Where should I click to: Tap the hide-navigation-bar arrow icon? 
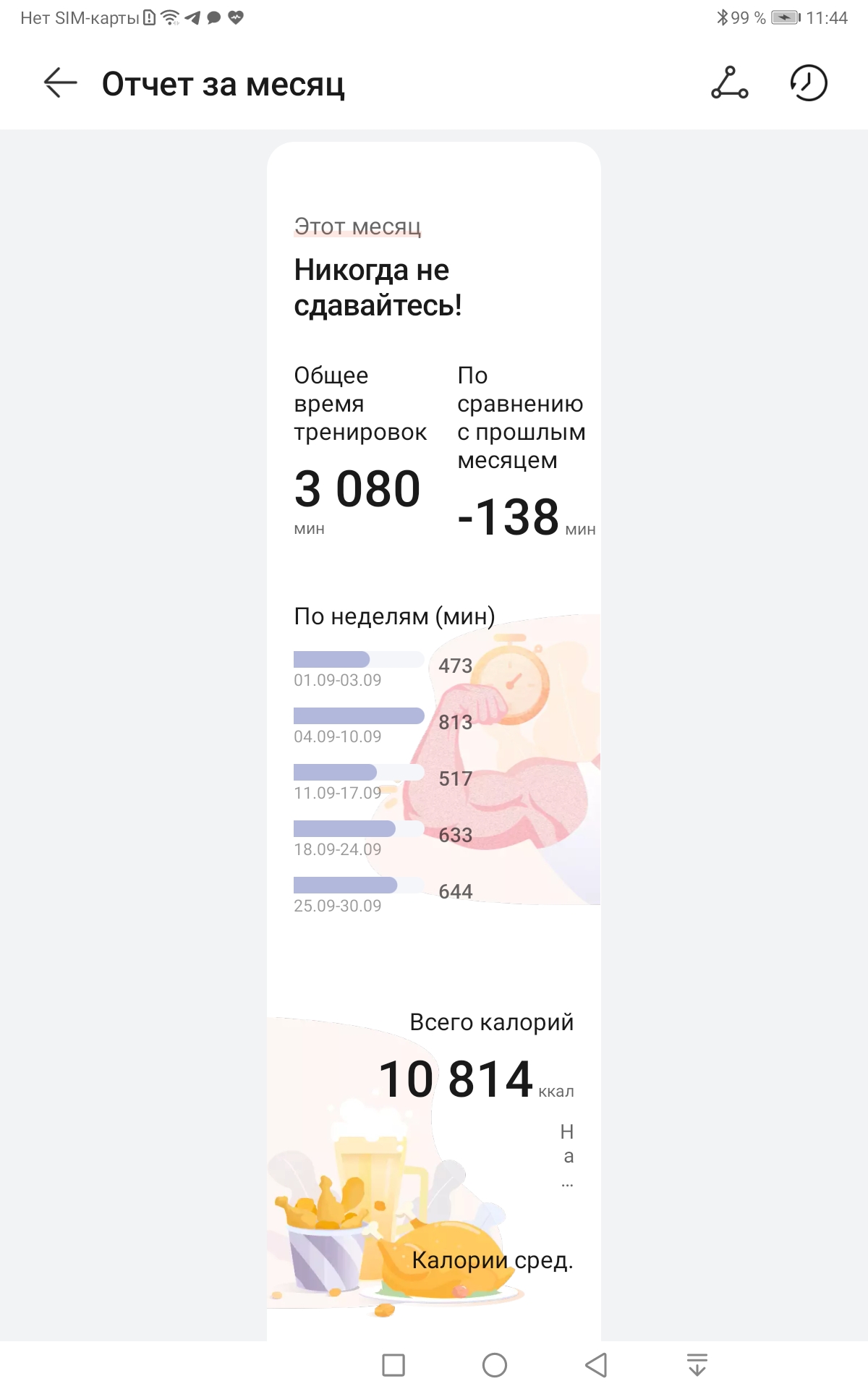697,1364
